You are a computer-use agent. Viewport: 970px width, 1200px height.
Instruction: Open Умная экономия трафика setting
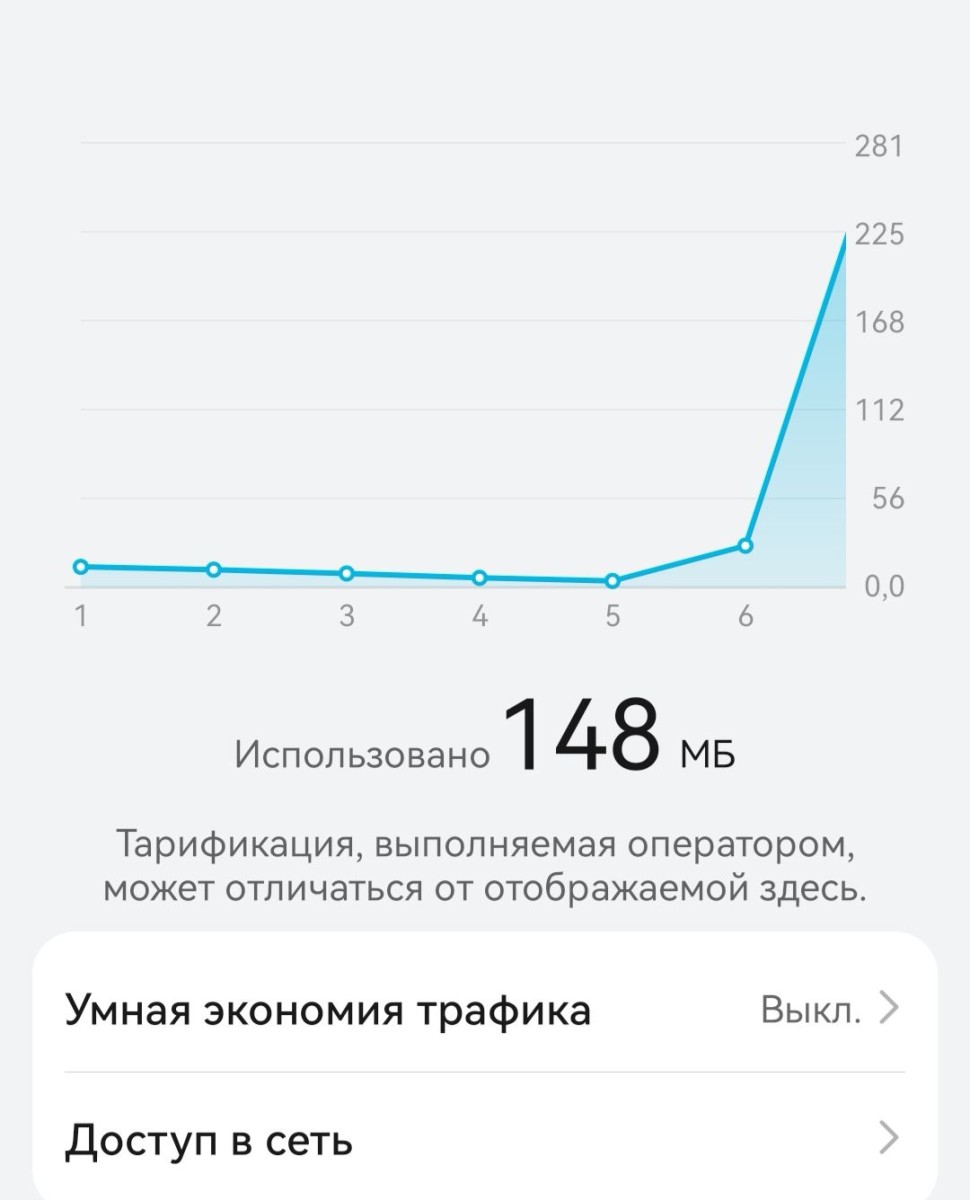click(x=484, y=1010)
